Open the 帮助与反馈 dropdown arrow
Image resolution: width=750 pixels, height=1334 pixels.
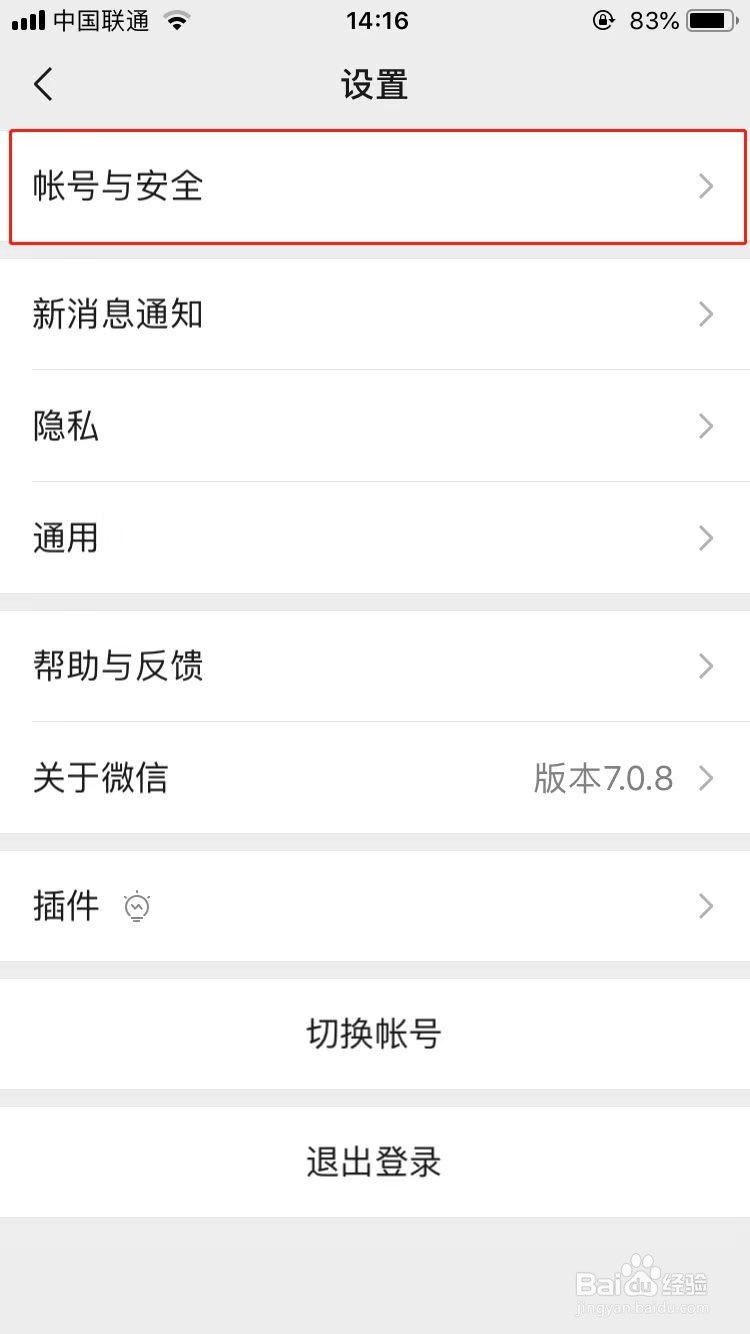click(x=706, y=666)
